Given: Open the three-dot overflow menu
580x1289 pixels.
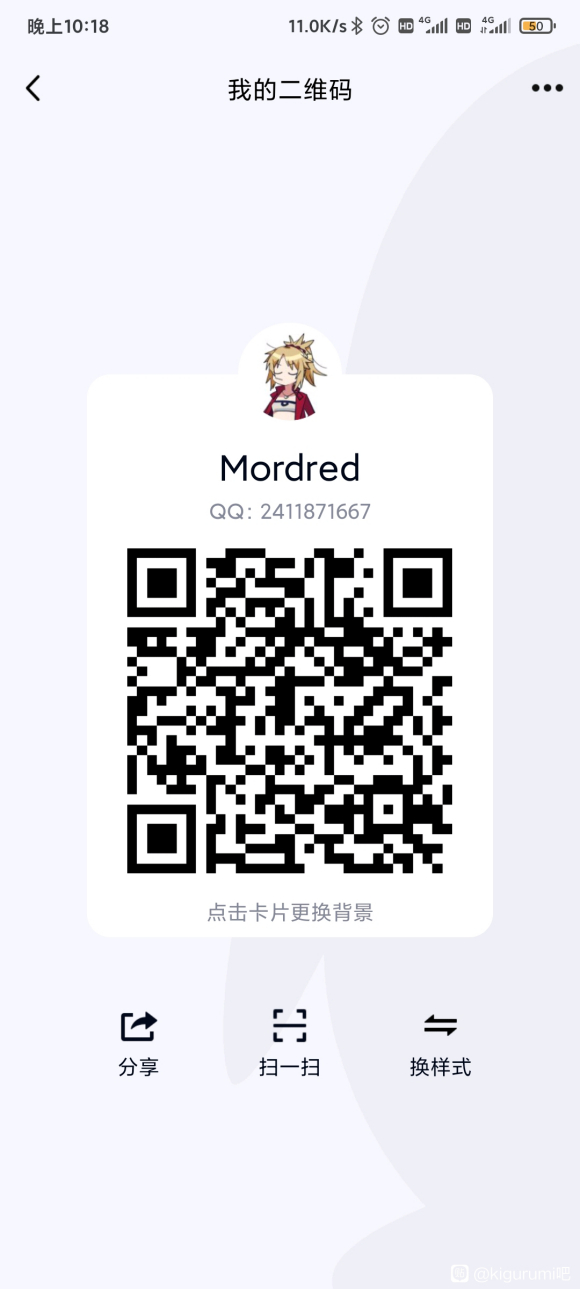Looking at the screenshot, I should 547,89.
